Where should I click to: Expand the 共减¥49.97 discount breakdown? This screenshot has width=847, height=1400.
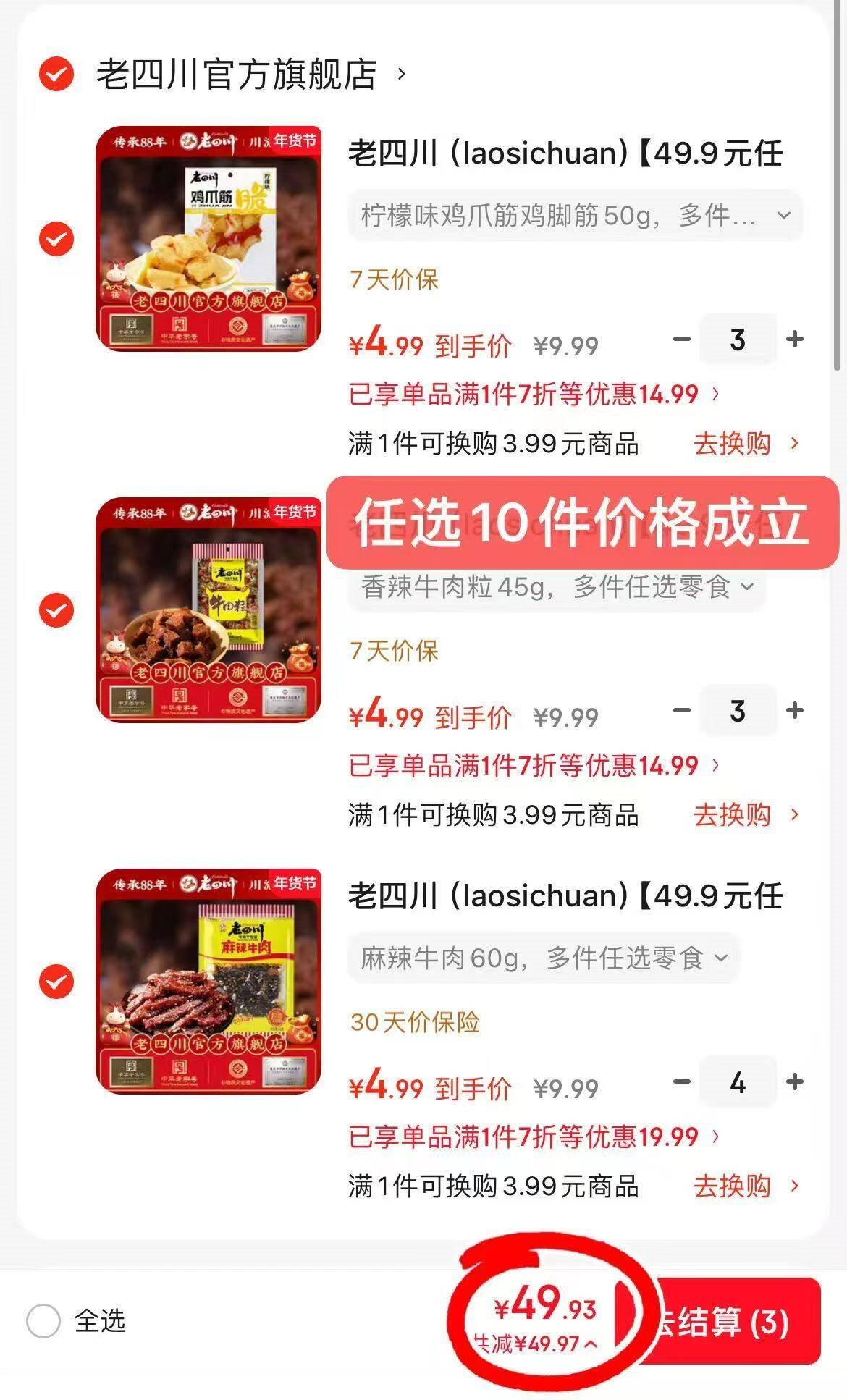(x=536, y=1345)
